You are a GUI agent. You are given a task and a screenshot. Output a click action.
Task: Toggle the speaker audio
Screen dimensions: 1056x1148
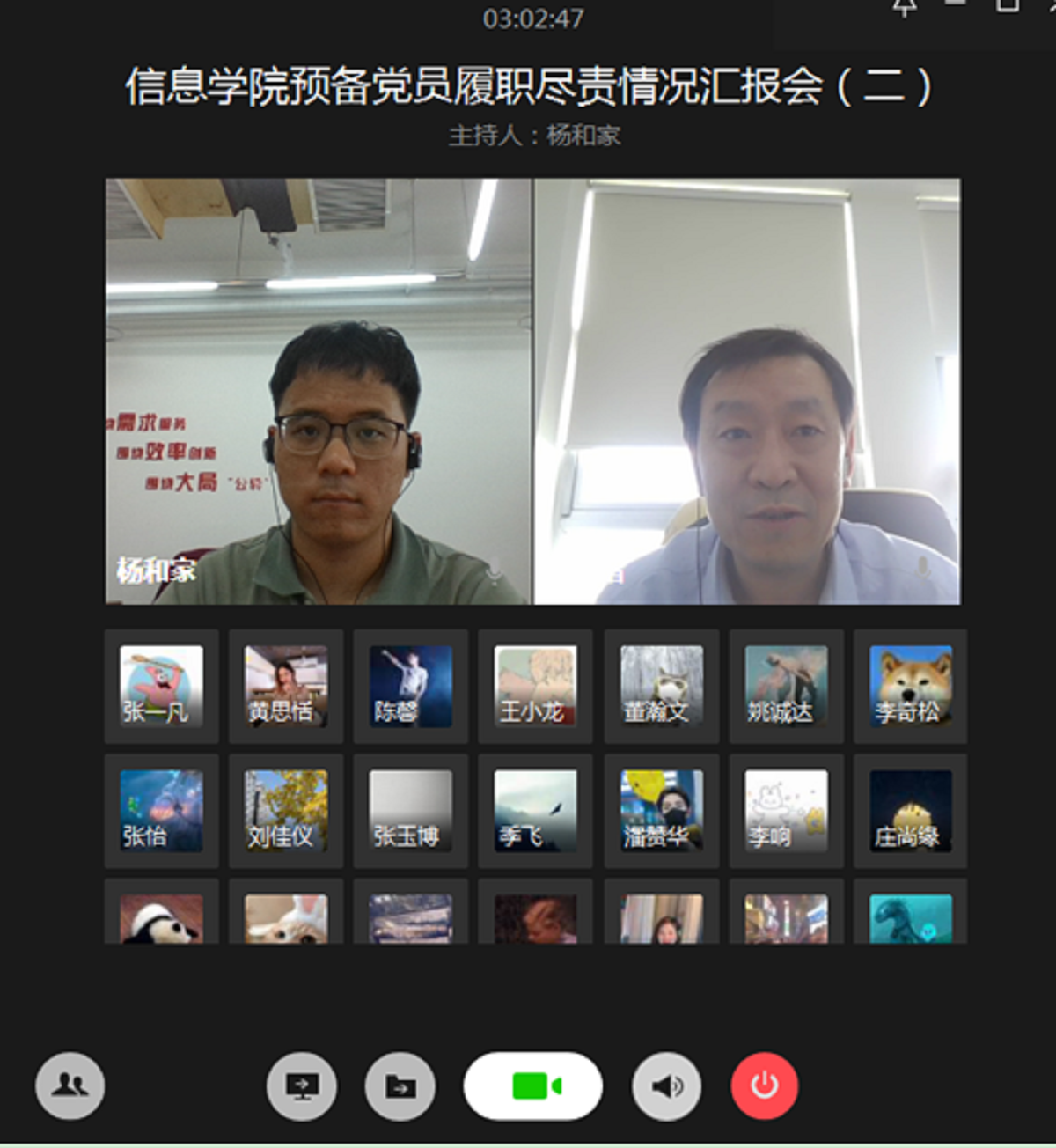[666, 1085]
